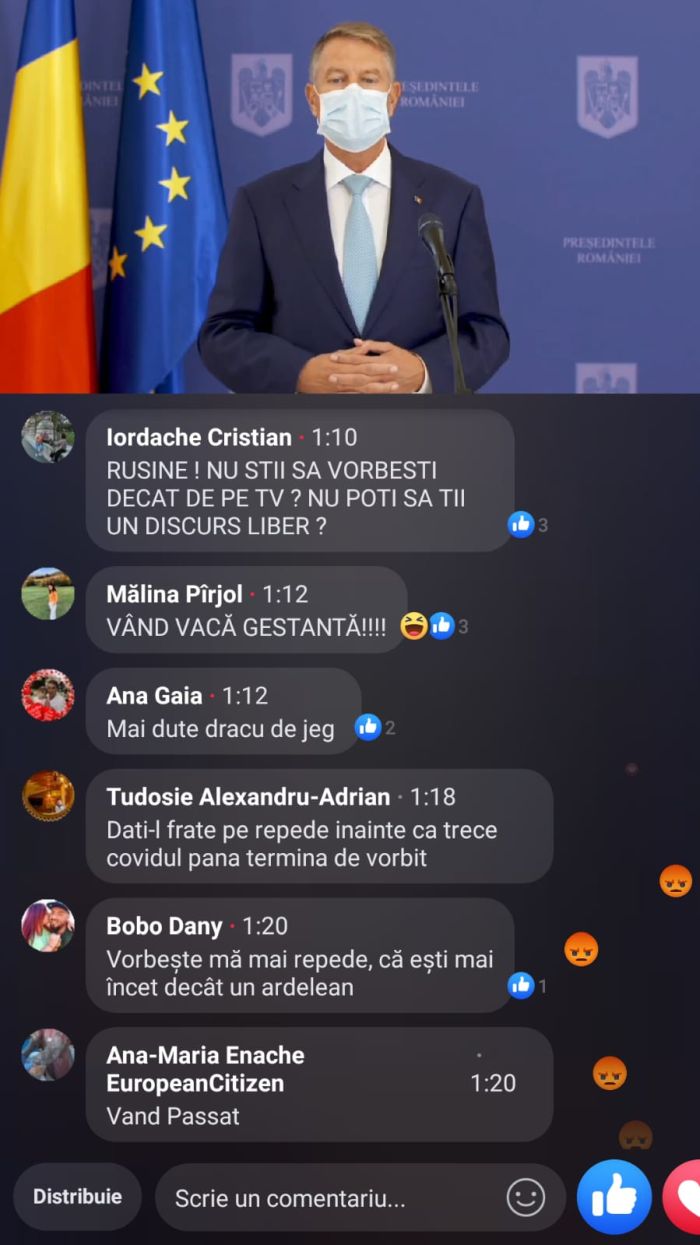Open Bobo Dany's profile picture
This screenshot has width=700, height=1245.
pos(48,925)
